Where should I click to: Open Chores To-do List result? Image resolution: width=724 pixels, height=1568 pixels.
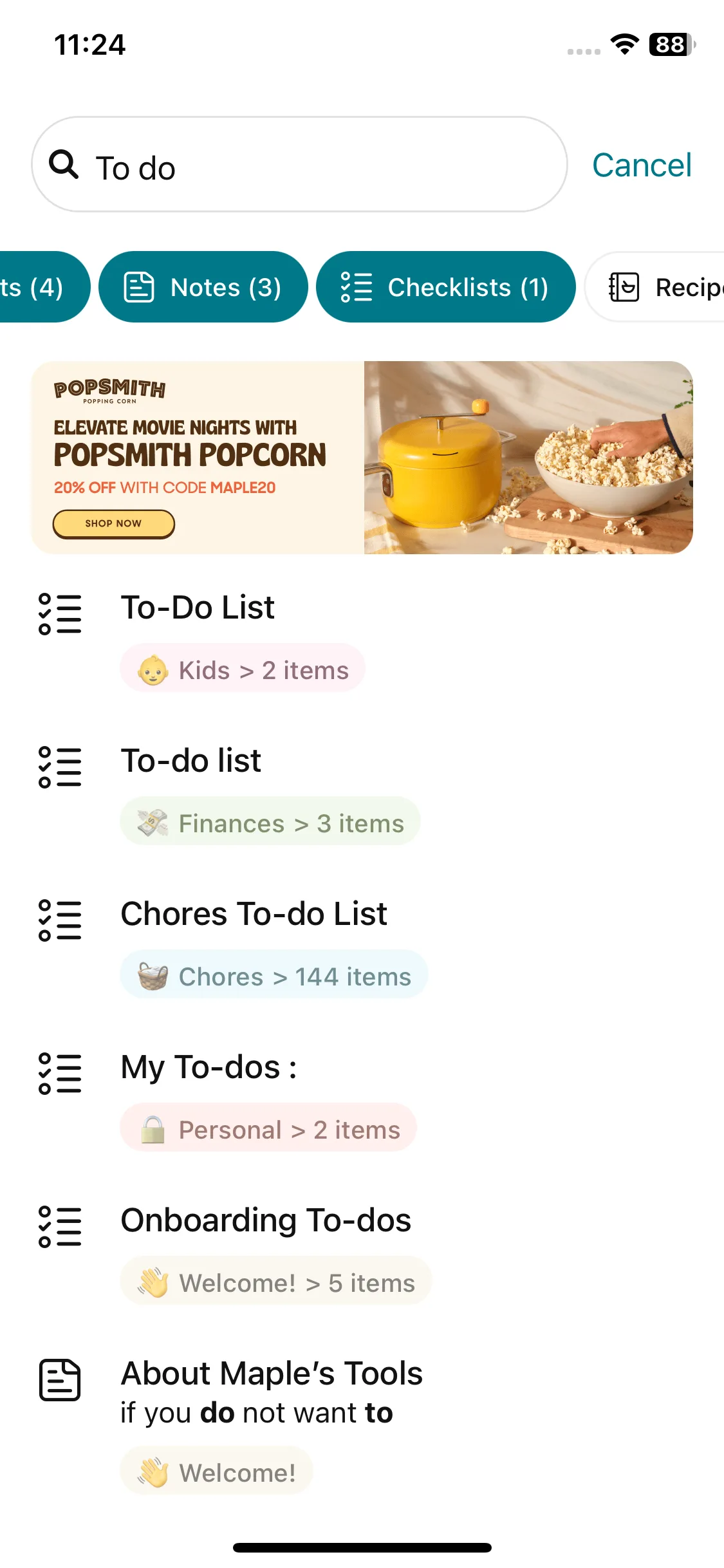[254, 915]
